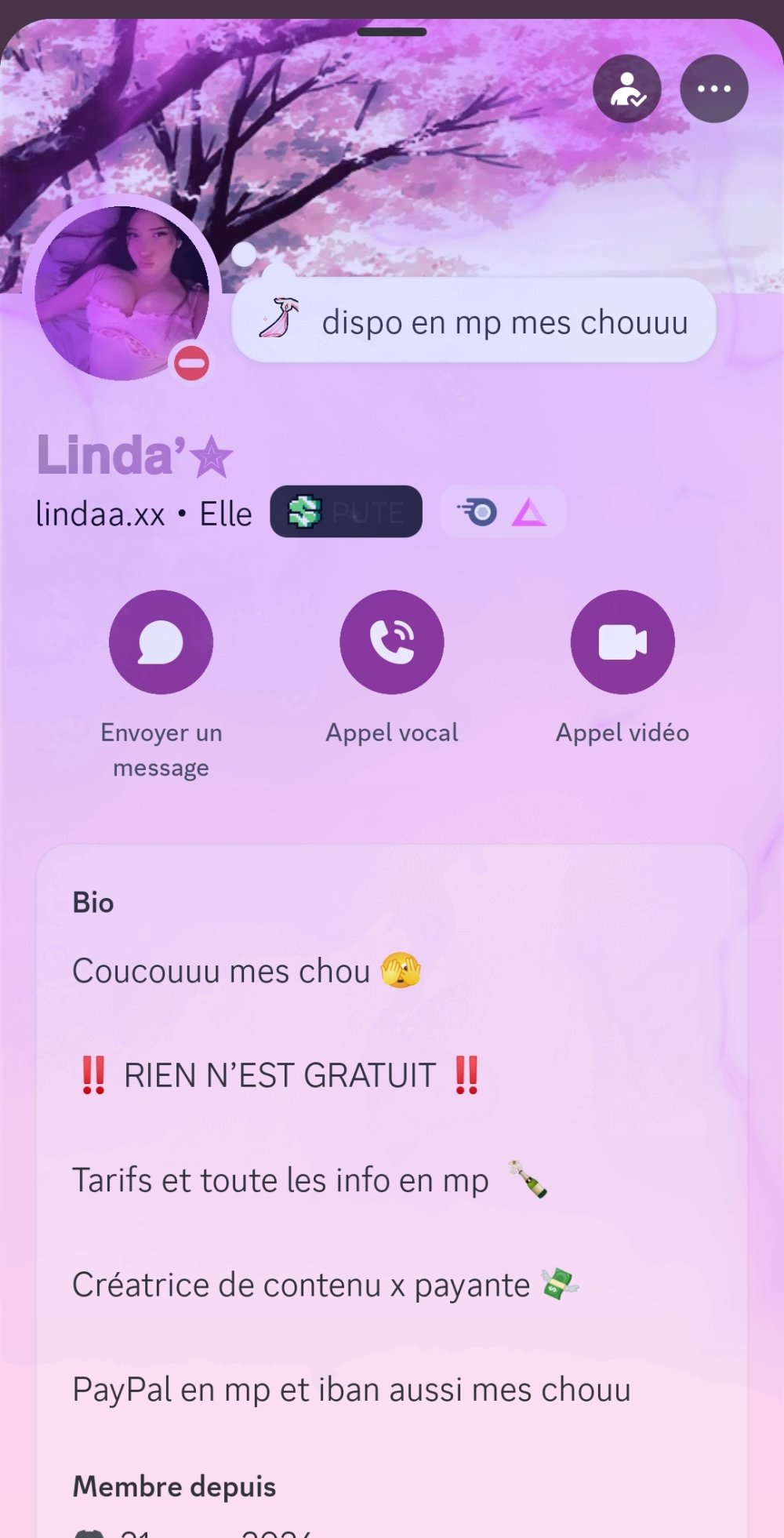
Task: Start a voice call with Linda
Action: click(391, 642)
